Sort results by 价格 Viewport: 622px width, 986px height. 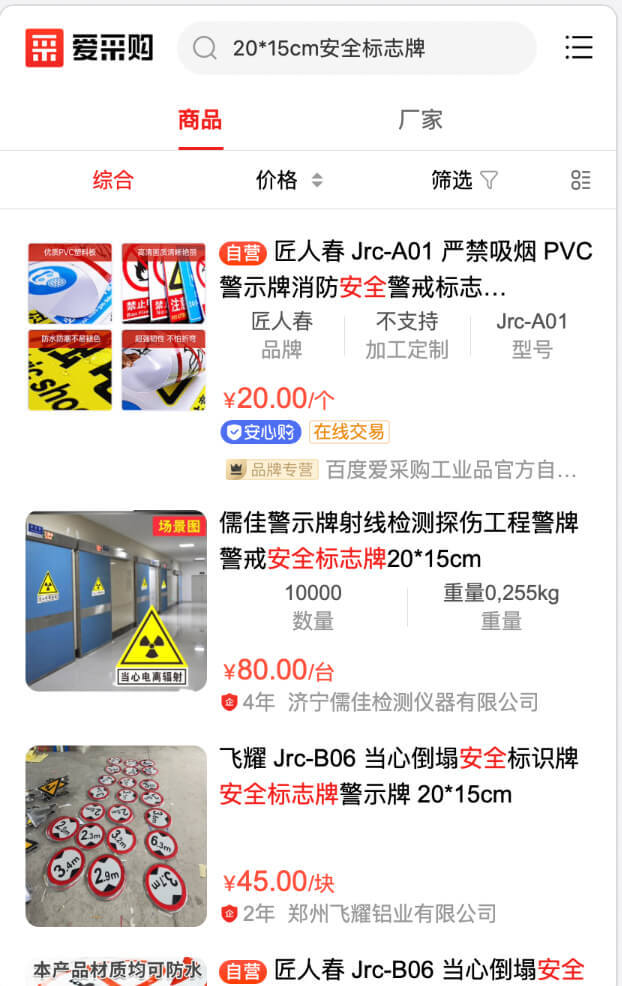click(289, 180)
